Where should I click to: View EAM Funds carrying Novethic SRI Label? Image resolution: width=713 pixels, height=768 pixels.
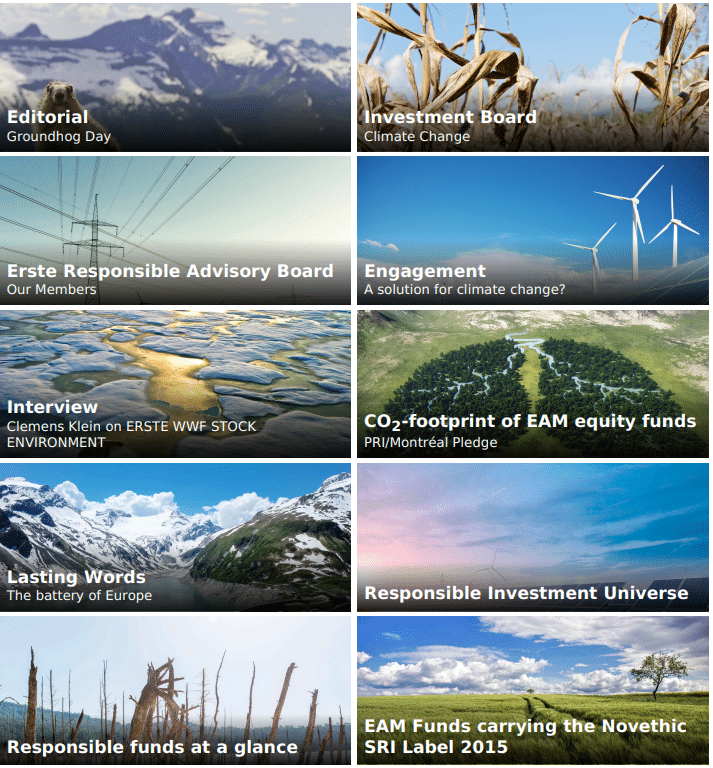coord(532,690)
